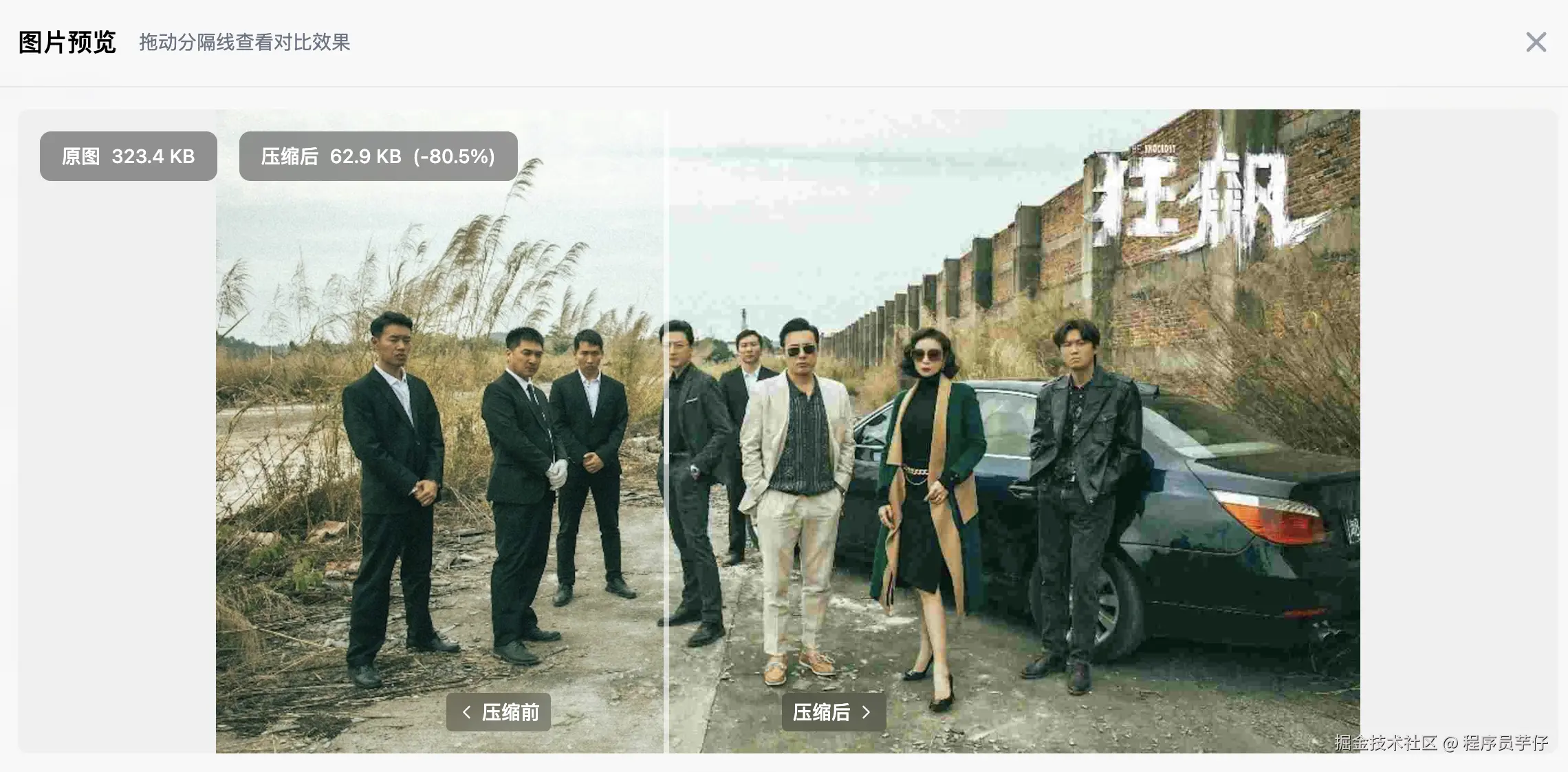The height and width of the screenshot is (772, 1568).
Task: Close the image preview dialog
Action: tap(1536, 43)
